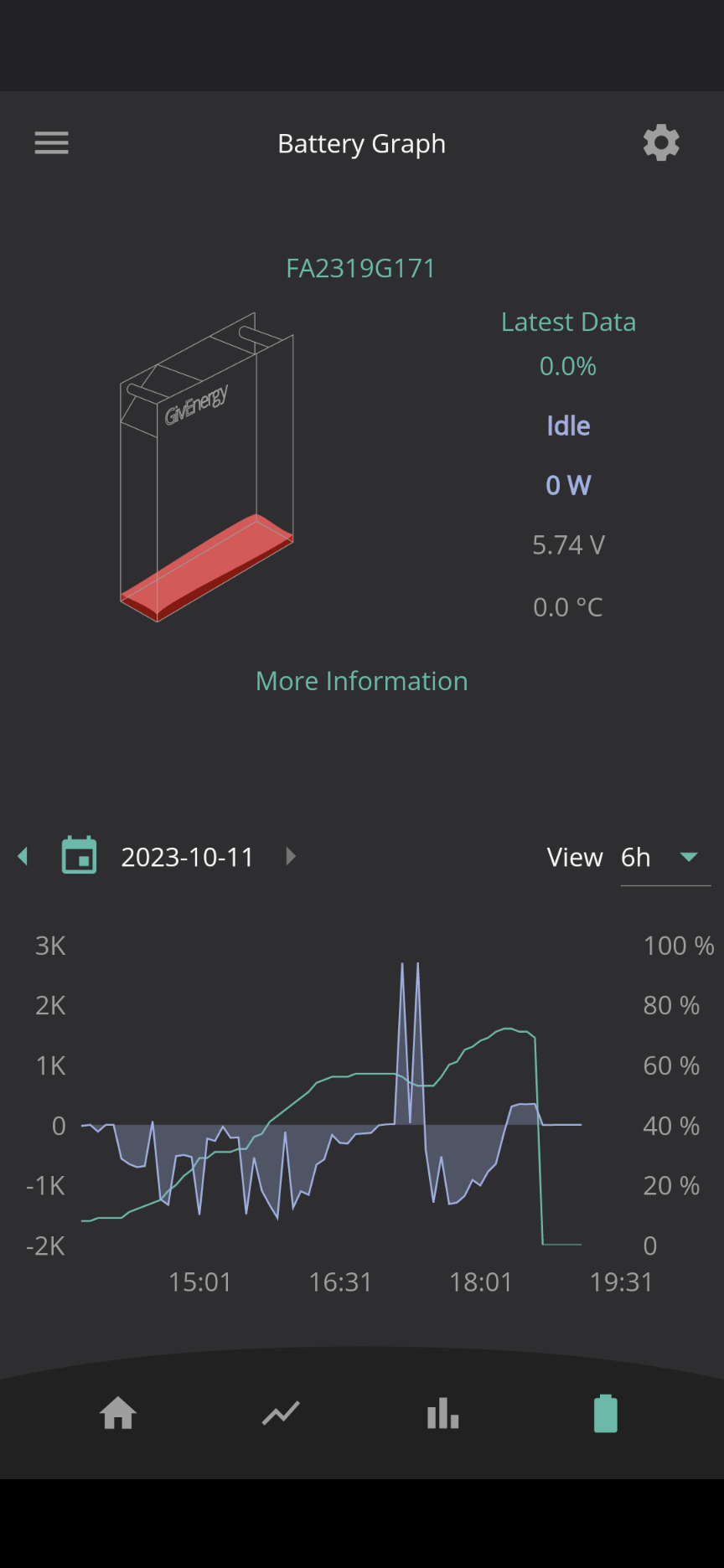The width and height of the screenshot is (724, 1568).
Task: Tap the More Information link
Action: click(x=362, y=681)
